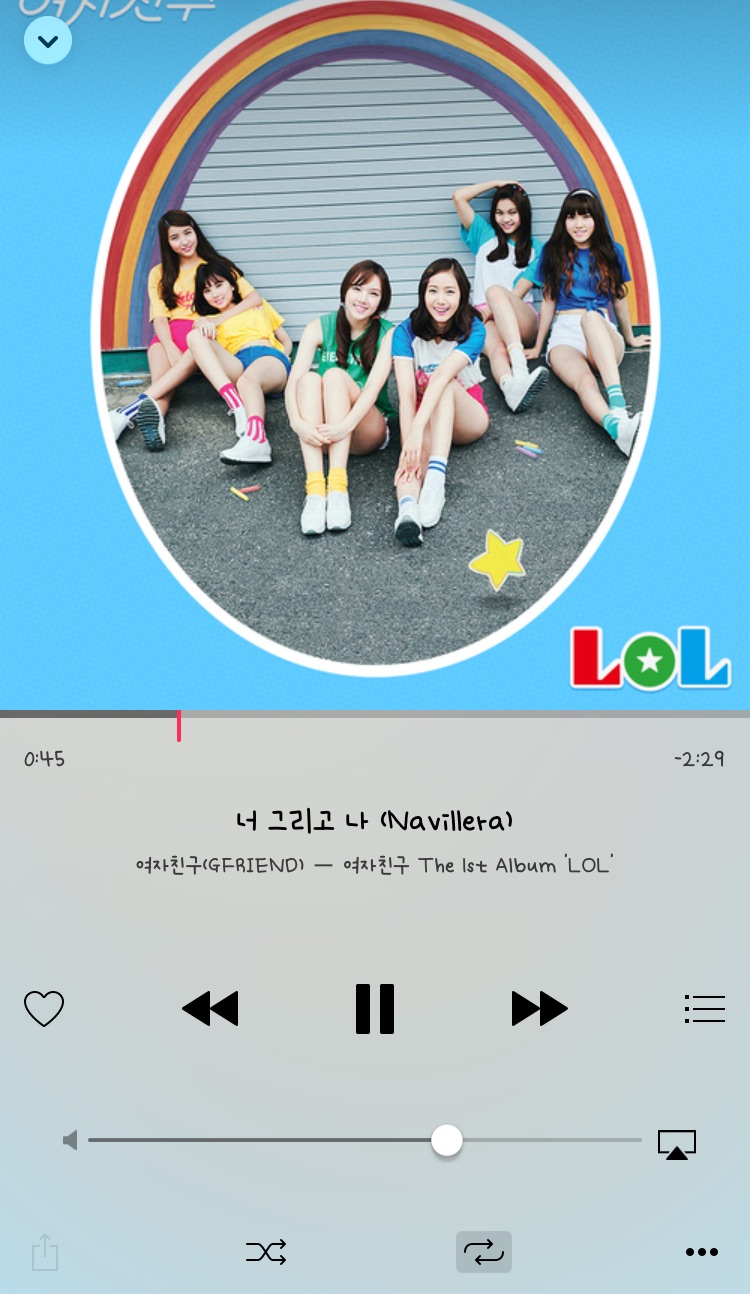Open the Up Next queue list

pos(704,1009)
